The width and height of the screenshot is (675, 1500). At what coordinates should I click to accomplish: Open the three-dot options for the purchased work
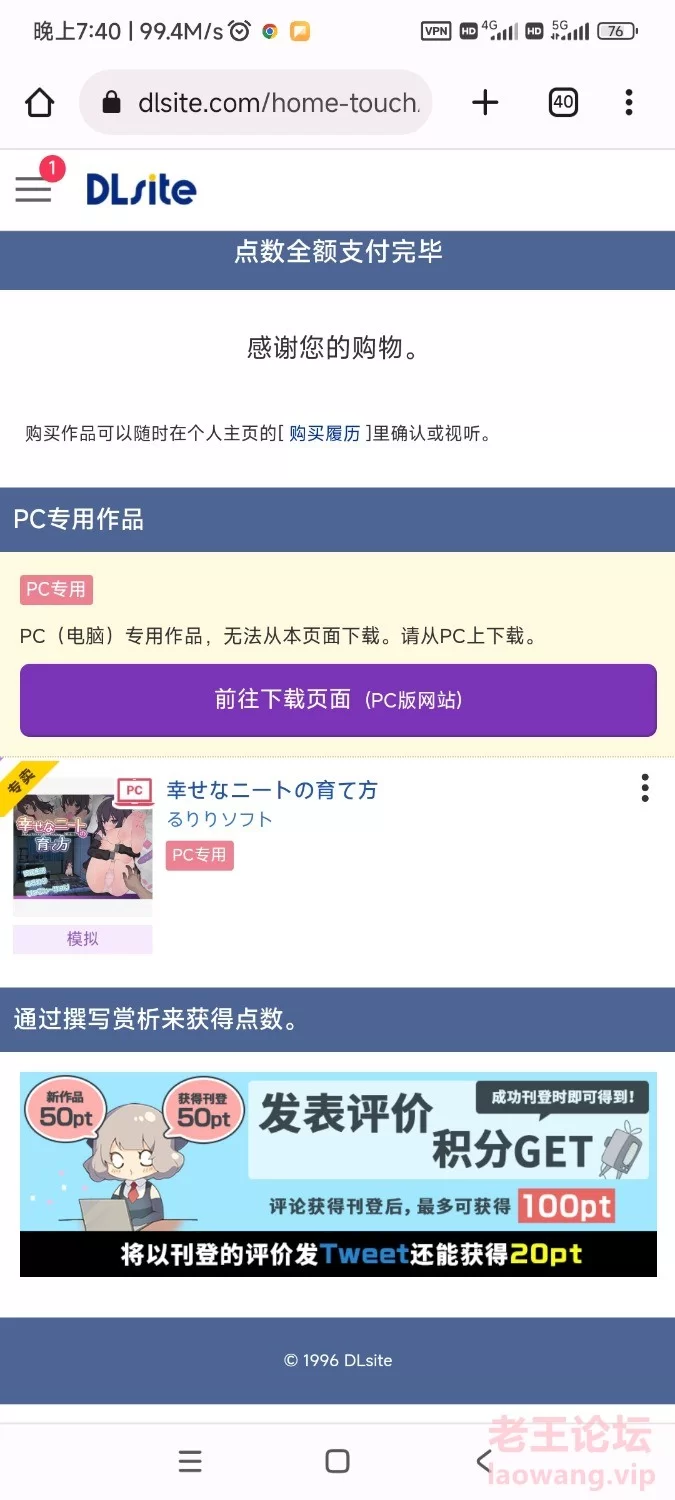645,788
